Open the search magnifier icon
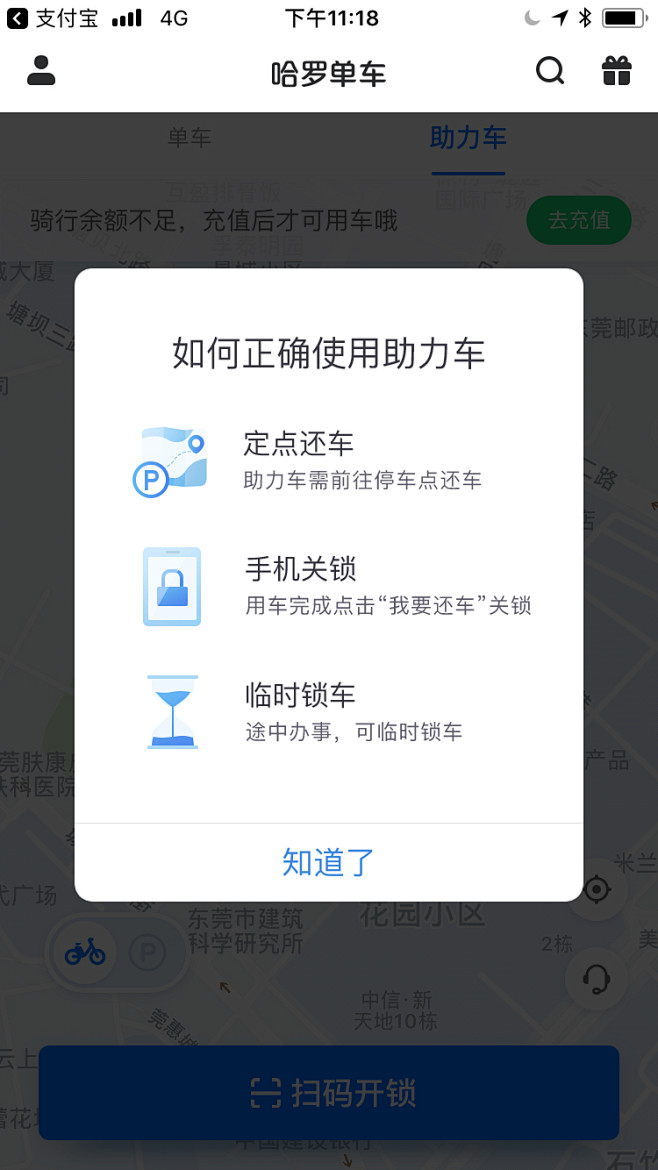 point(550,71)
